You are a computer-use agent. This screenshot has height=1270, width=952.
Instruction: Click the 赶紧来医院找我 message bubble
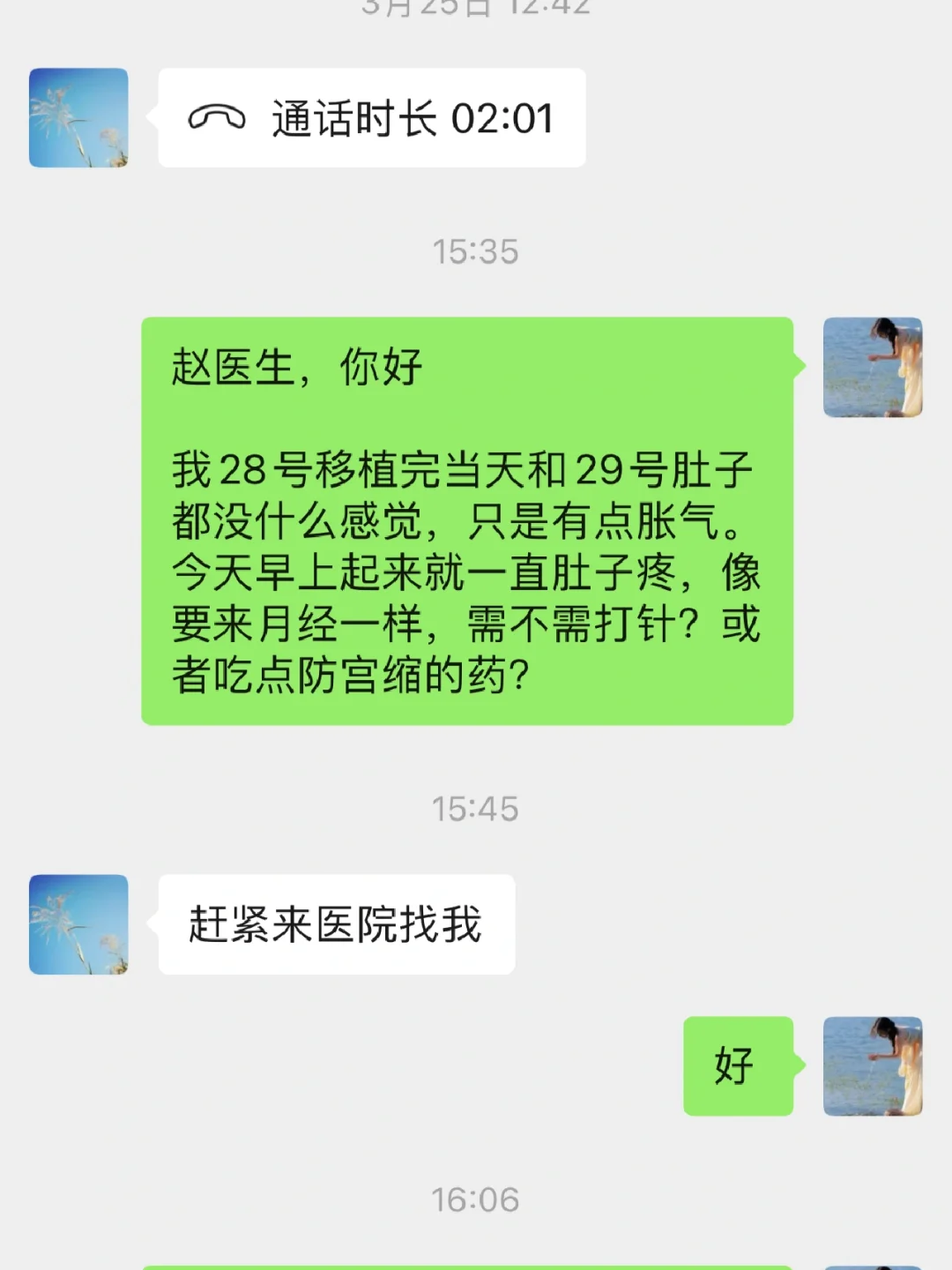(x=338, y=925)
